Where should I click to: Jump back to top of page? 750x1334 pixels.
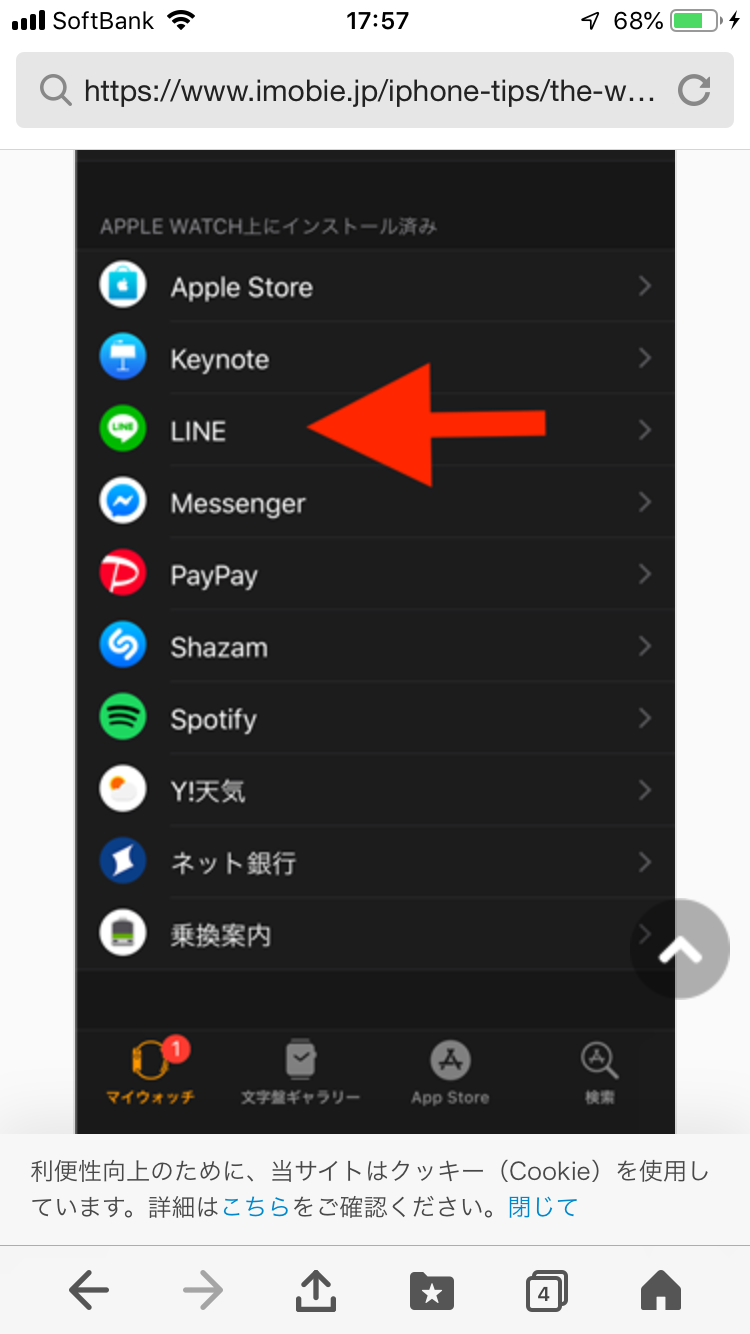click(x=680, y=949)
